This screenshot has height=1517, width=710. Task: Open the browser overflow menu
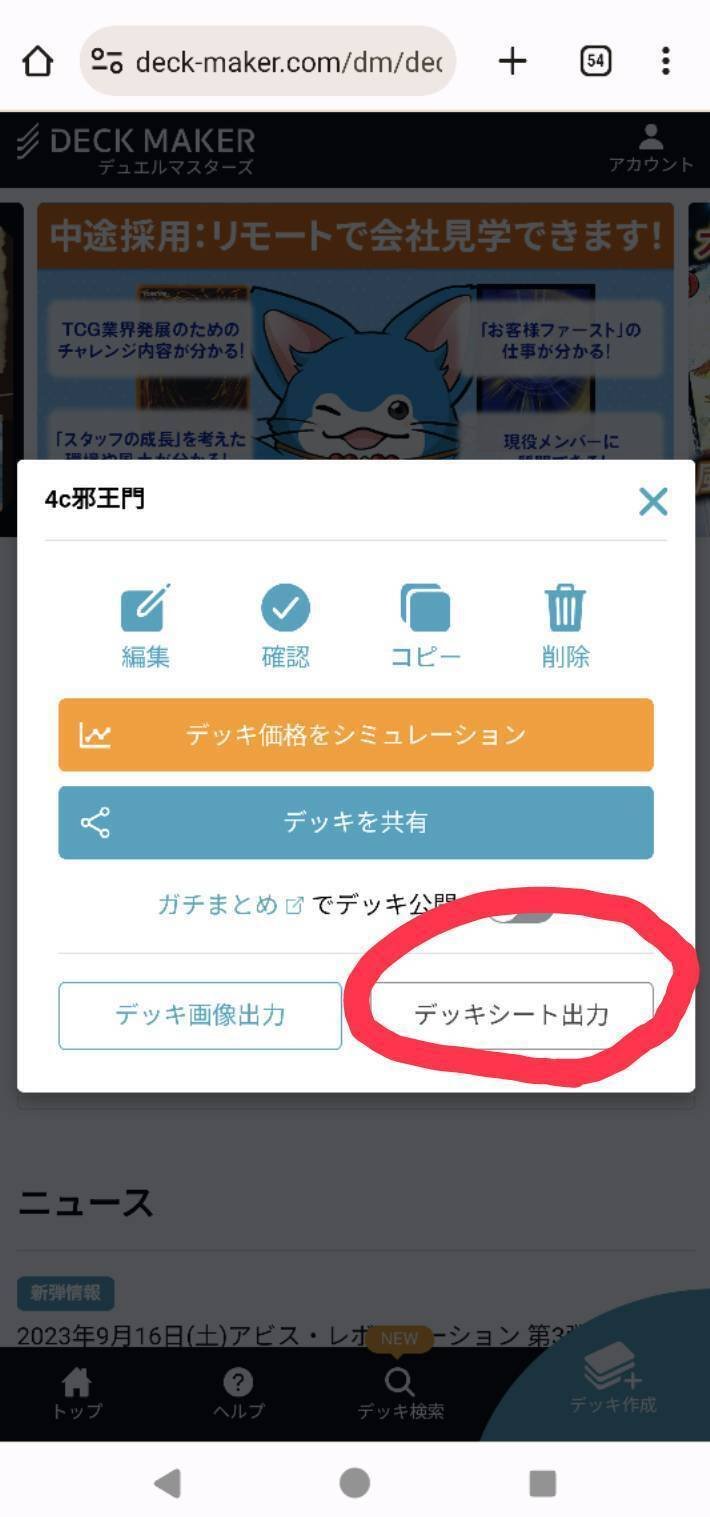[665, 62]
